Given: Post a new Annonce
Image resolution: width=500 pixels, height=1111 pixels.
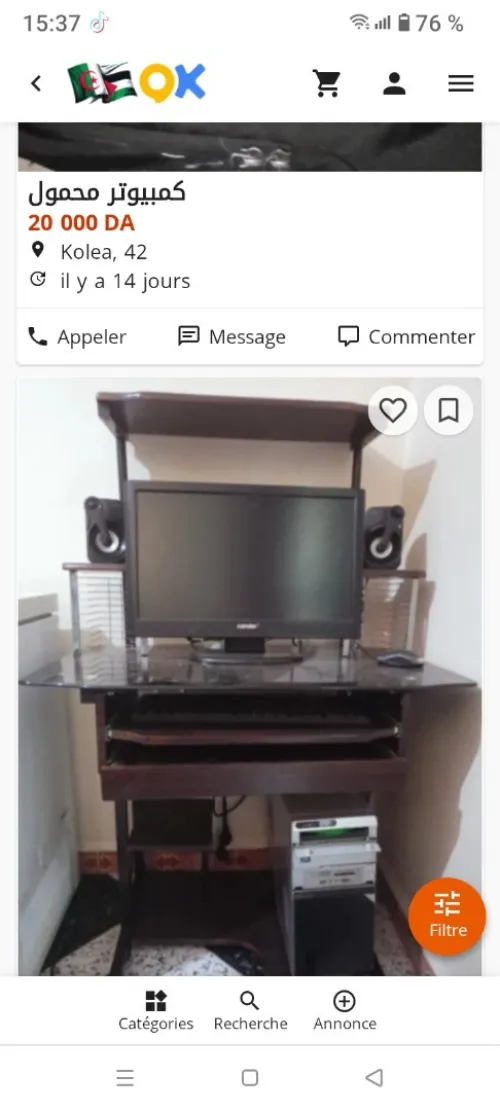Looking at the screenshot, I should click(x=345, y=1011).
